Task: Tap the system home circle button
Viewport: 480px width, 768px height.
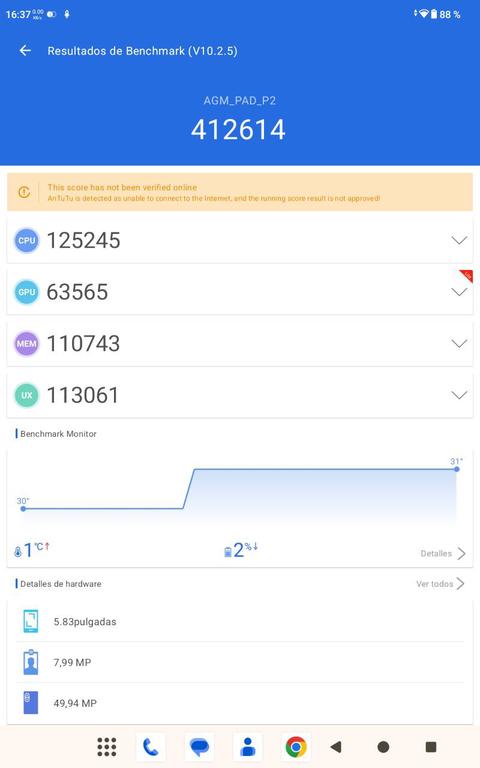Action: coord(384,747)
